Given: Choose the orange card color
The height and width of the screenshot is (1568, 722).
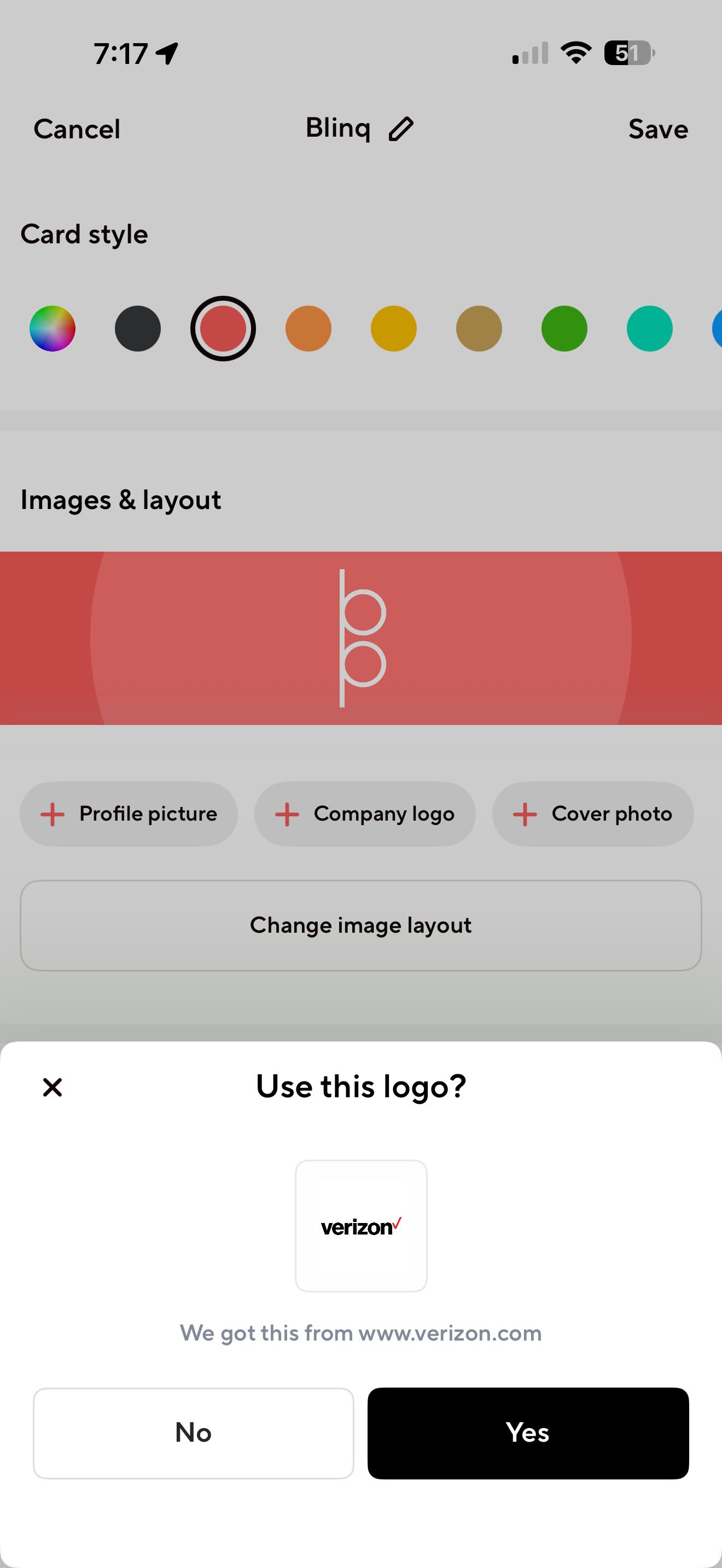Looking at the screenshot, I should click(308, 329).
